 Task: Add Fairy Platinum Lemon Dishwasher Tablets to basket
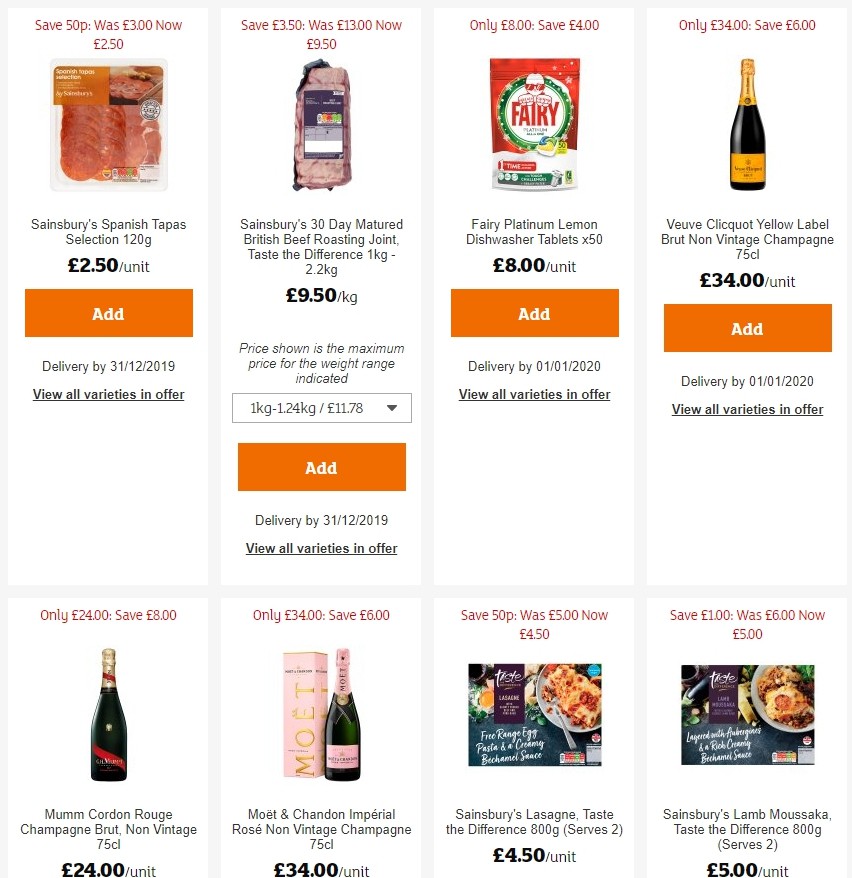click(534, 313)
